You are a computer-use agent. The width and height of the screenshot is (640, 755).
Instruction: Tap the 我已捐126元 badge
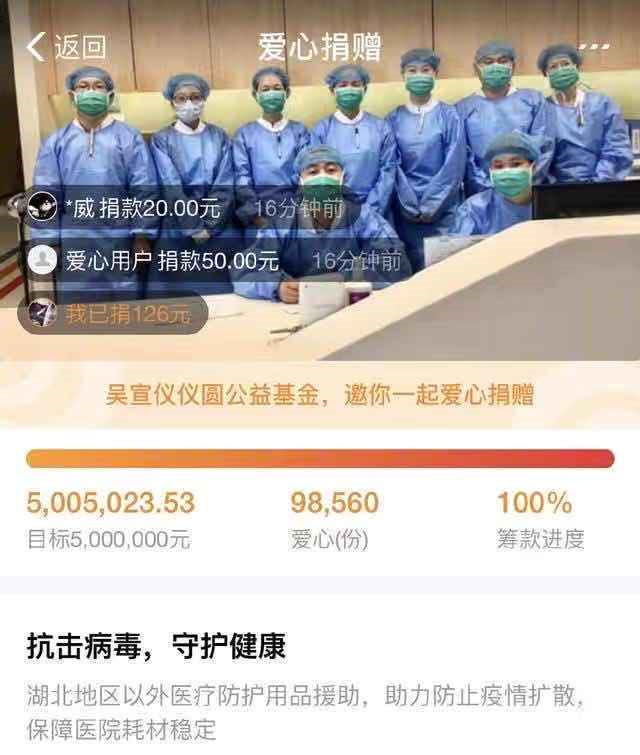[x=116, y=313]
